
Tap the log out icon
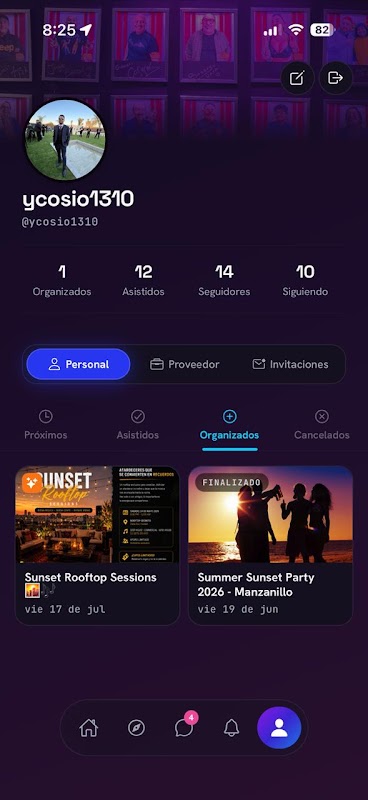(335, 78)
